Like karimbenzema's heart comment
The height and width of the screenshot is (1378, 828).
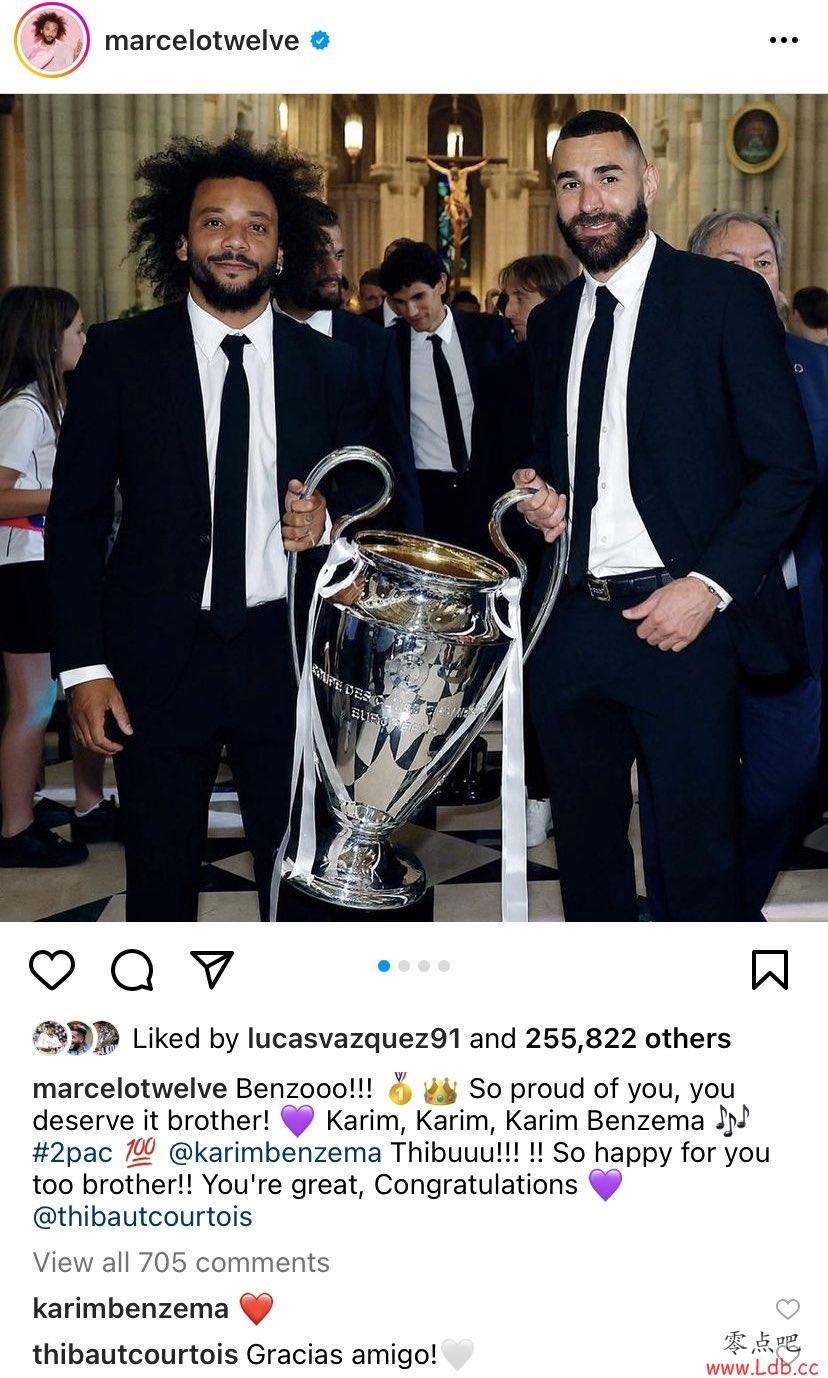point(788,1308)
